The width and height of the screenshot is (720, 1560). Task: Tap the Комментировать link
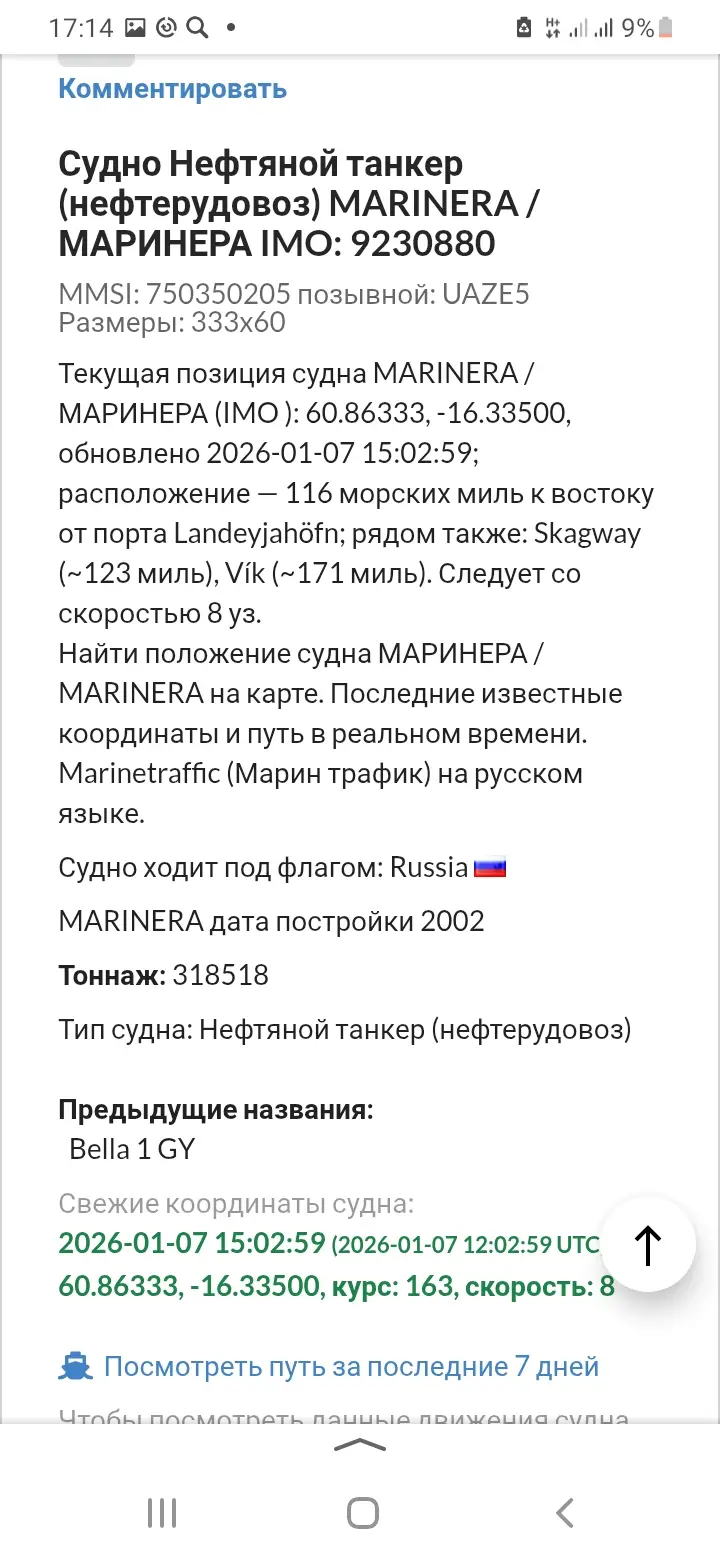172,88
